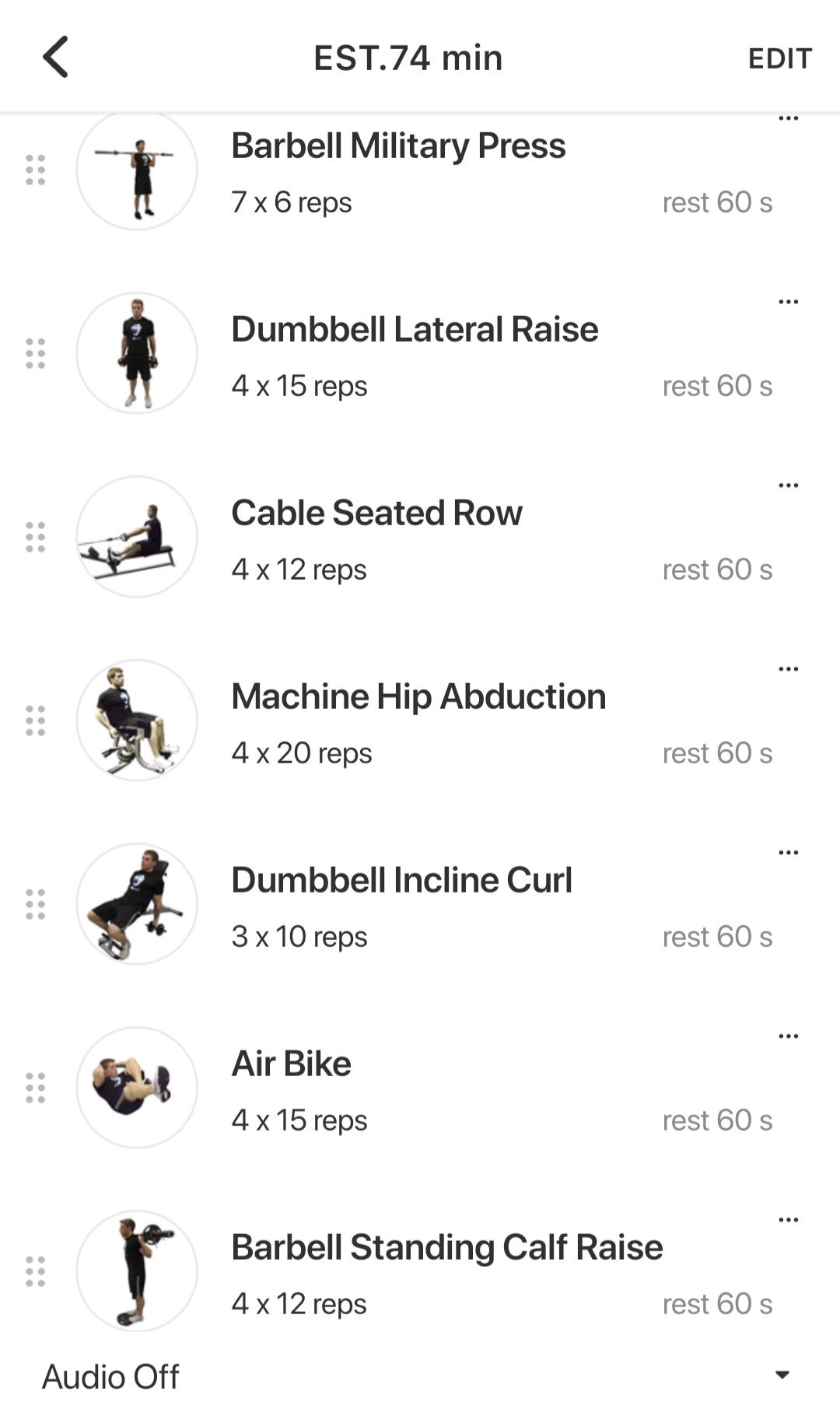The width and height of the screenshot is (840, 1413).
Task: Tap EDIT in the top bar
Action: click(779, 58)
